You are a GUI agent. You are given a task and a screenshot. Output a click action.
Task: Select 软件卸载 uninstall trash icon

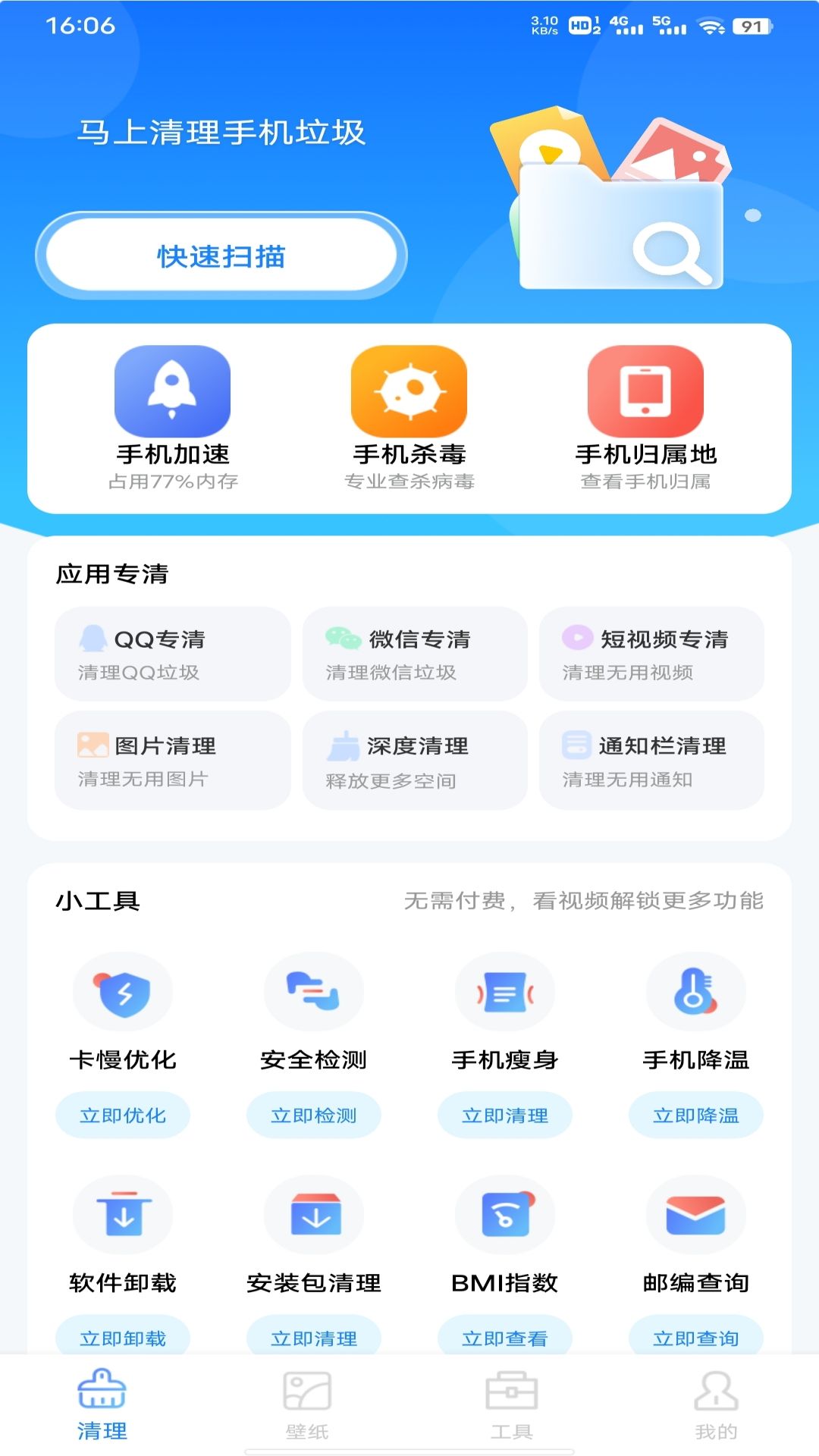coord(122,1213)
